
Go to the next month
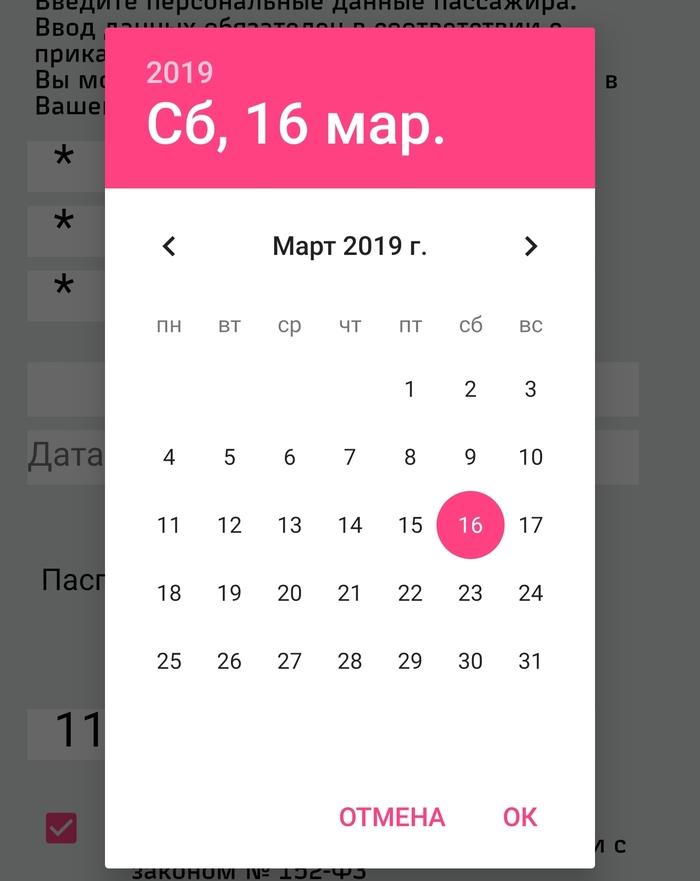(x=531, y=246)
